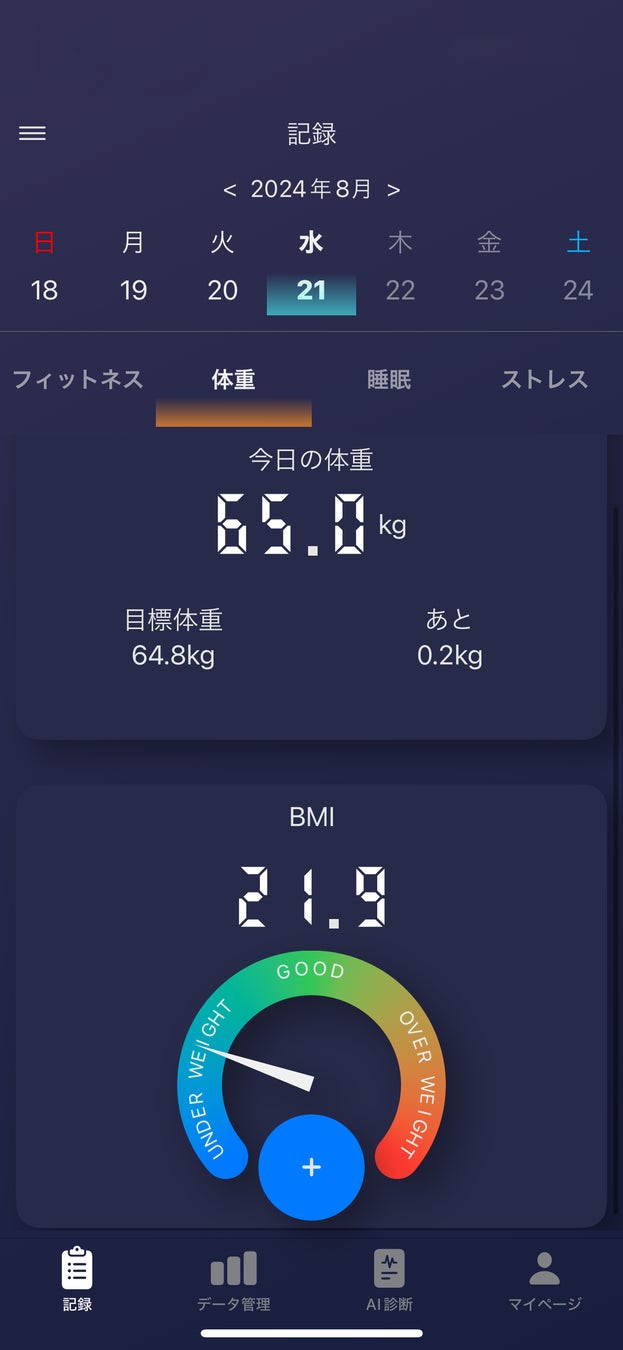
Task: Go to the previous month arrow
Action: [x=230, y=189]
